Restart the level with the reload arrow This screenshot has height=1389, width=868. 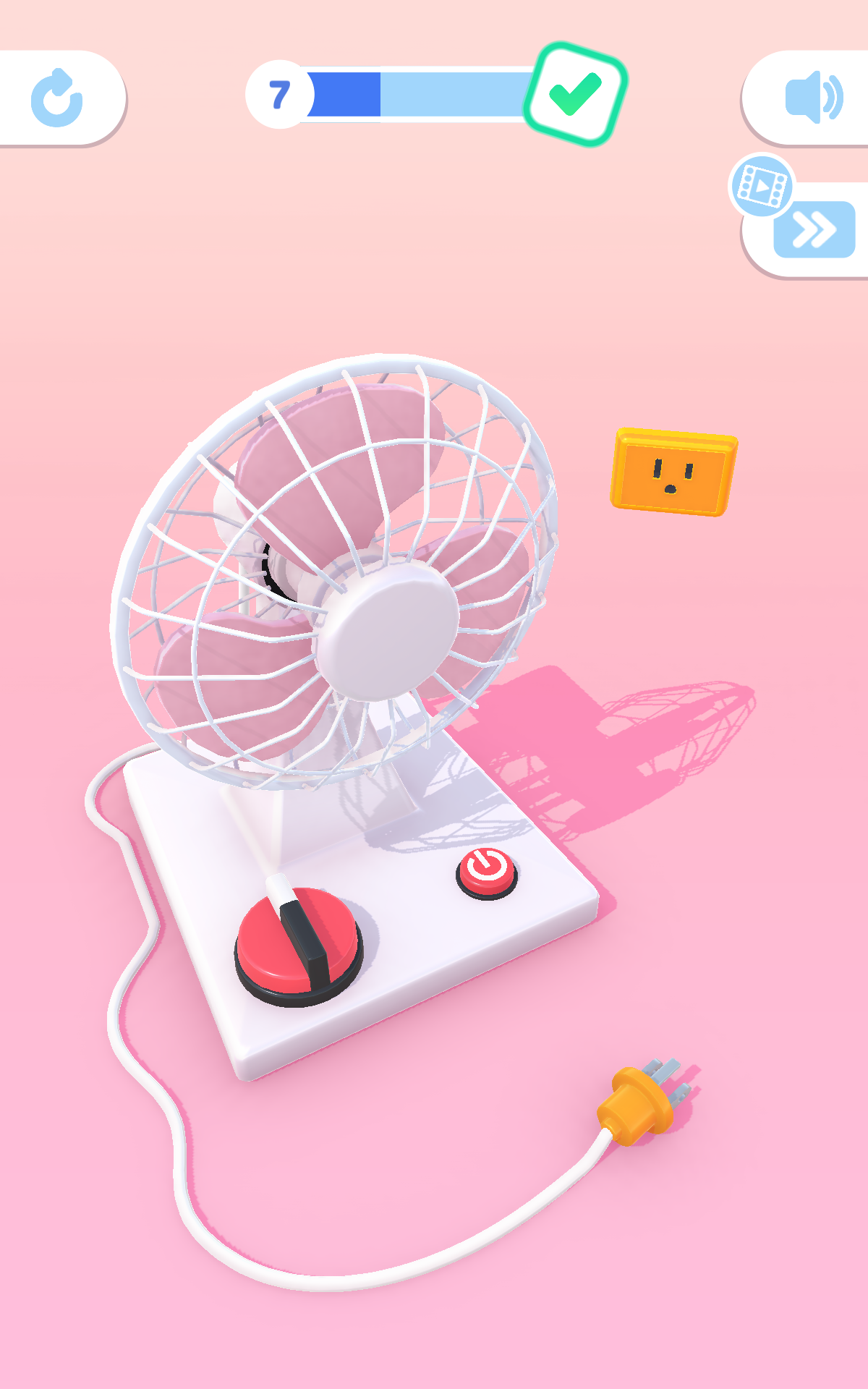(x=56, y=98)
